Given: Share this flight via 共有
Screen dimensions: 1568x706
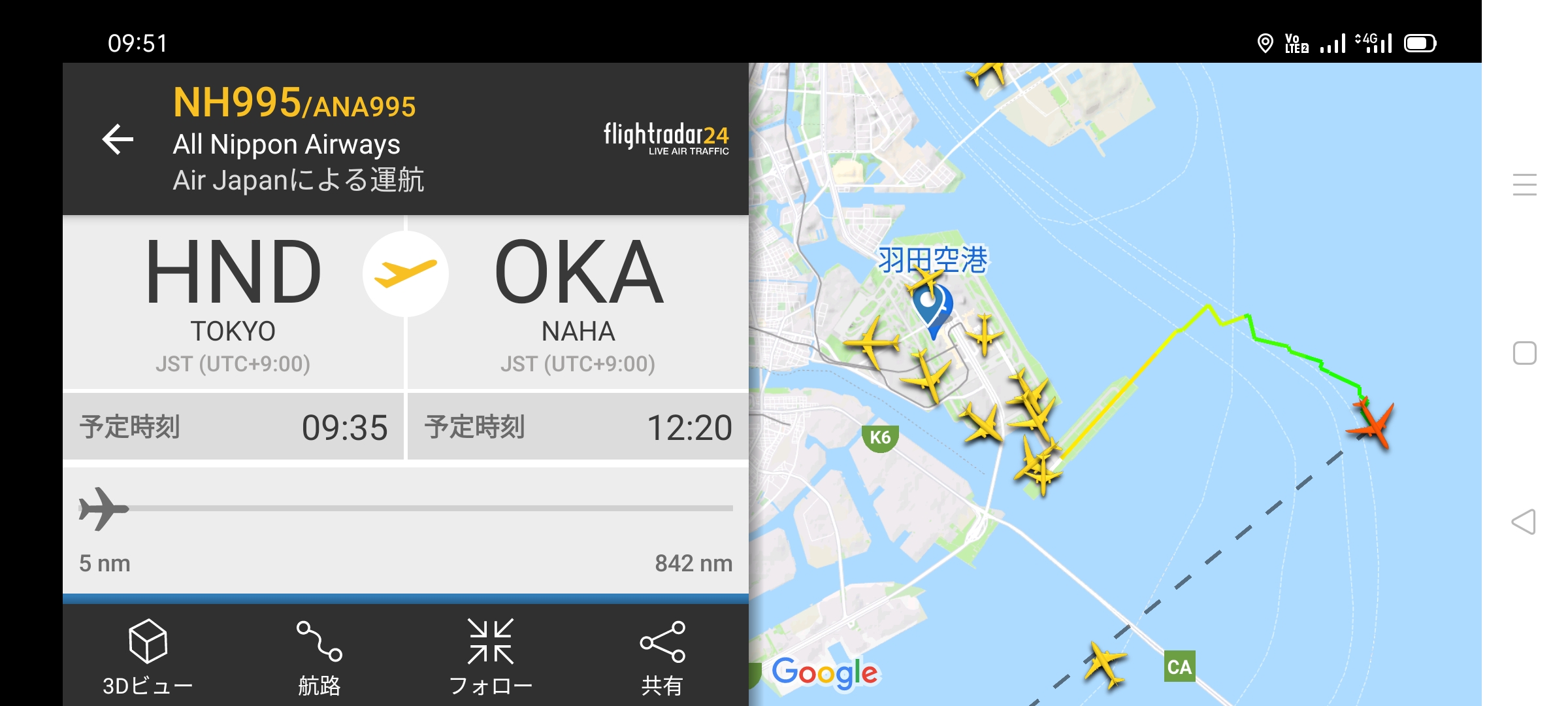Looking at the screenshot, I should pos(662,656).
